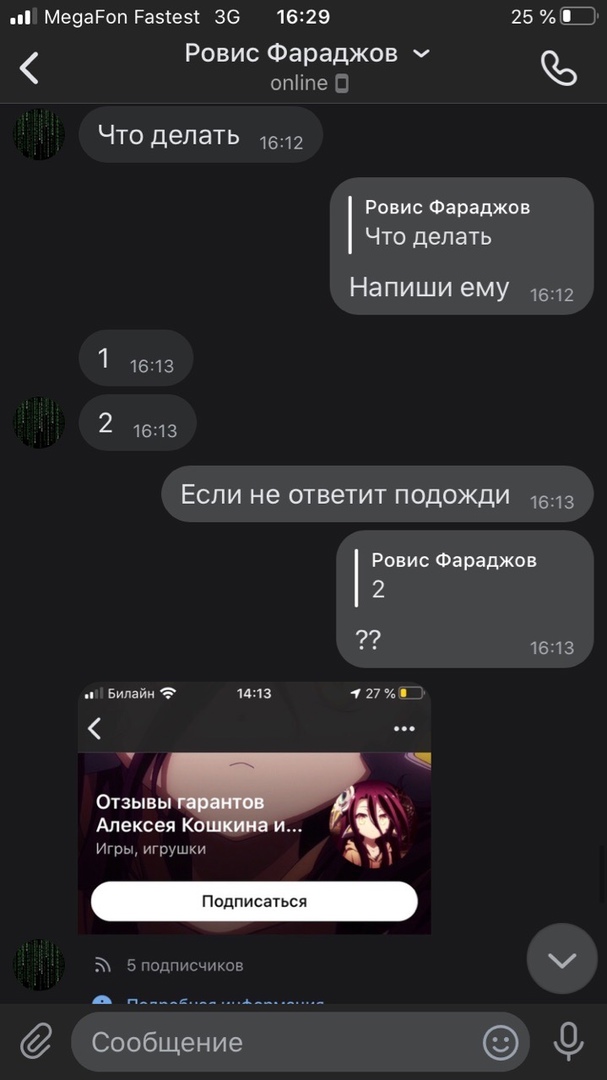Open the emoji picker

pos(500,1043)
